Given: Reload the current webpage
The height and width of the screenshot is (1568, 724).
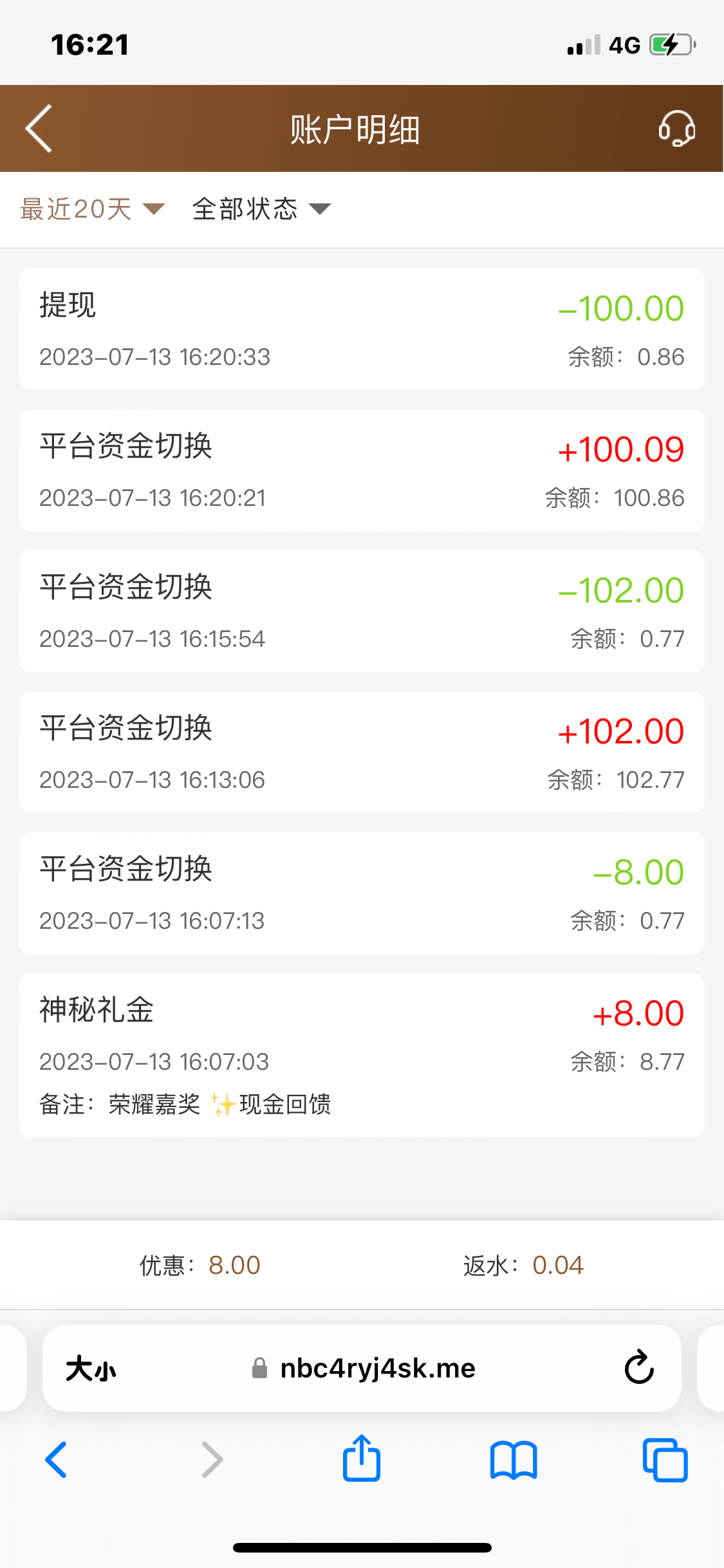Looking at the screenshot, I should coord(639,1368).
